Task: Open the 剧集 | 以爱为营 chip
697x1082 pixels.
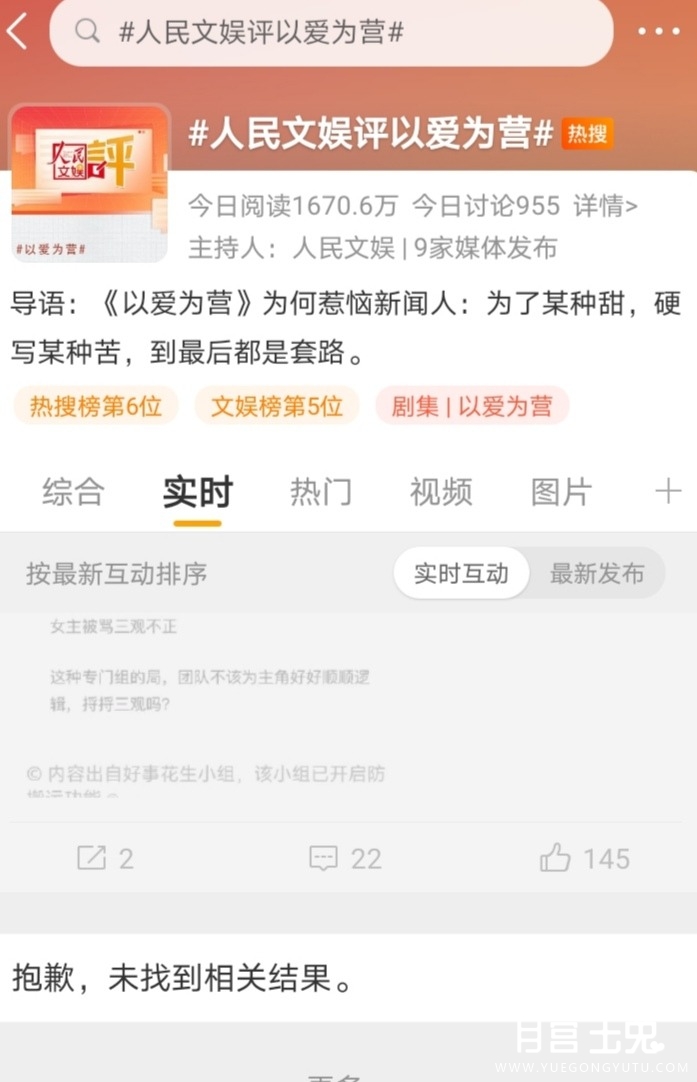Action: (x=472, y=406)
